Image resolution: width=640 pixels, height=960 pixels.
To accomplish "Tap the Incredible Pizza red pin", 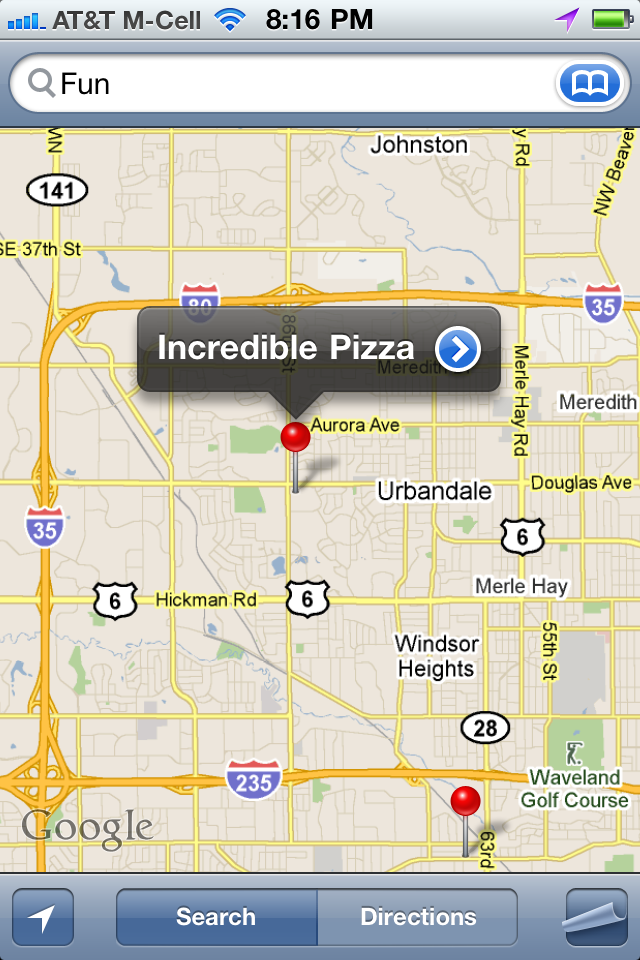I will click(295, 438).
